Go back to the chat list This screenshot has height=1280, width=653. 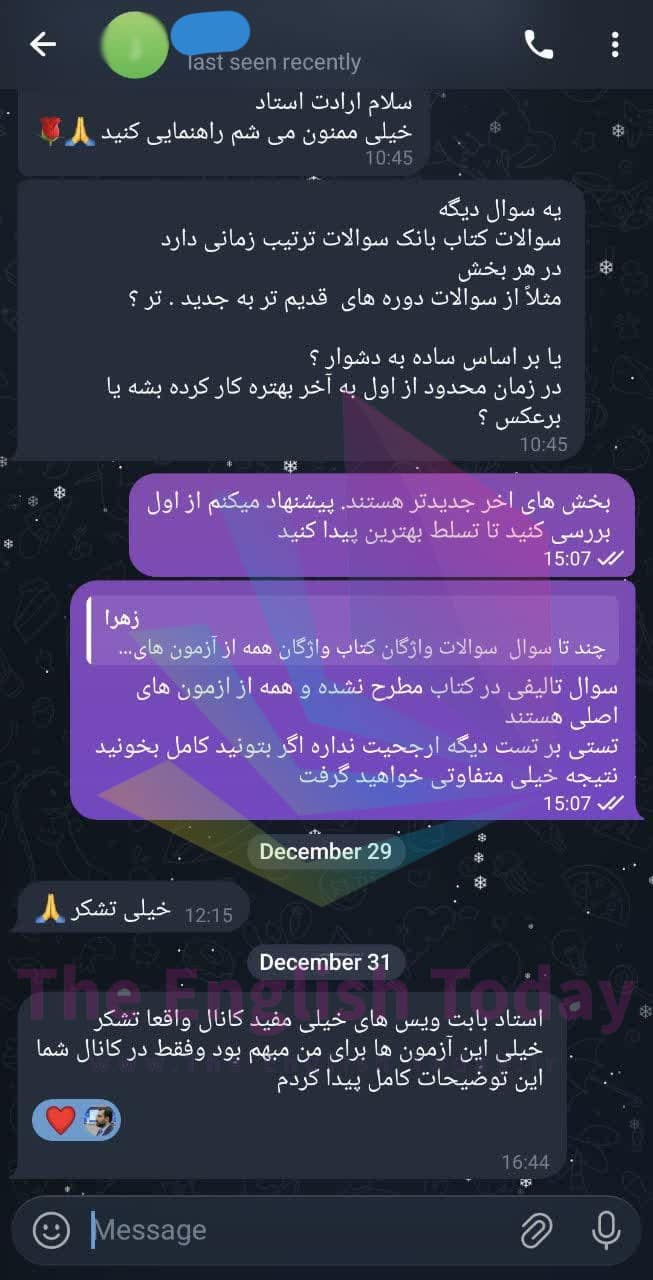pyautogui.click(x=42, y=44)
